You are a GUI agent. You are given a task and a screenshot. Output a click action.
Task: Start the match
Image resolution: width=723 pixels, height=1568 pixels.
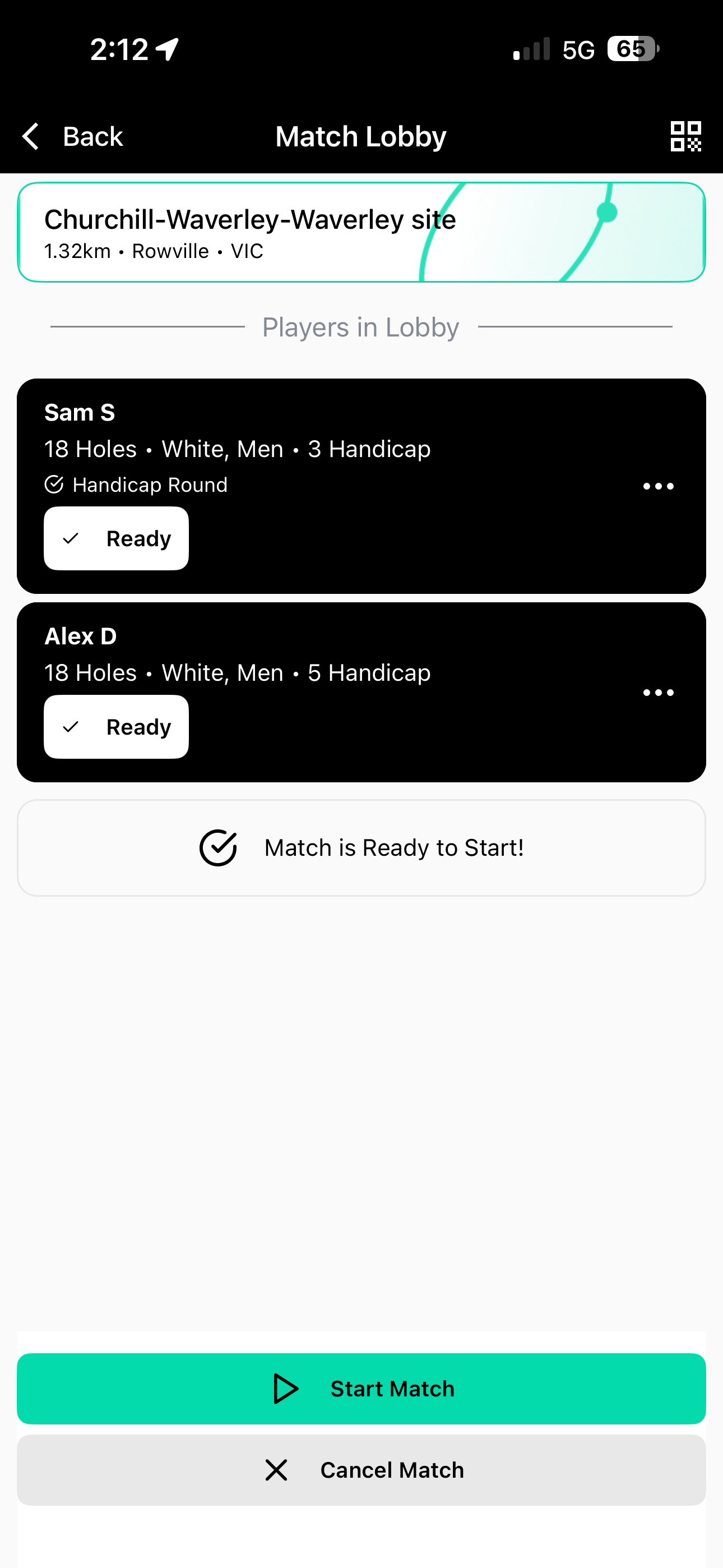tap(361, 1389)
